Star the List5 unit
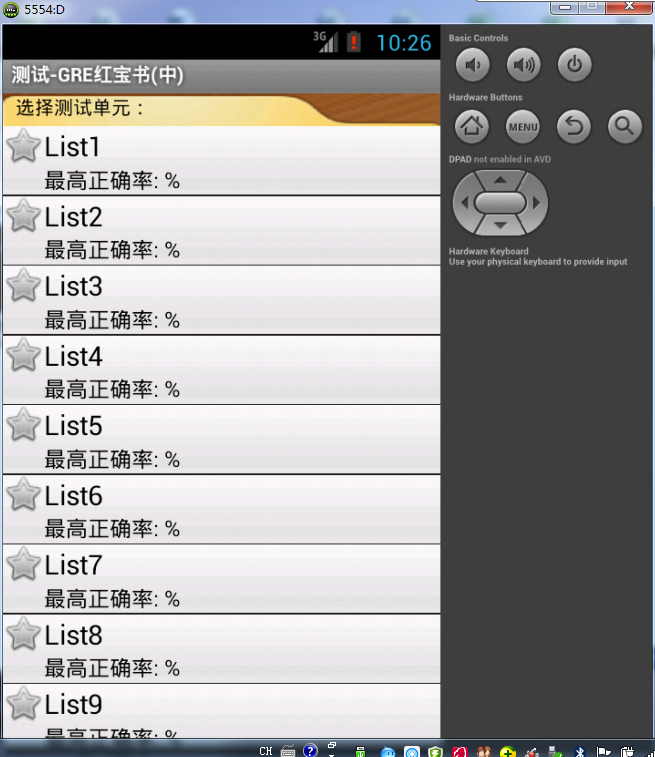The width and height of the screenshot is (655, 757). click(23, 427)
